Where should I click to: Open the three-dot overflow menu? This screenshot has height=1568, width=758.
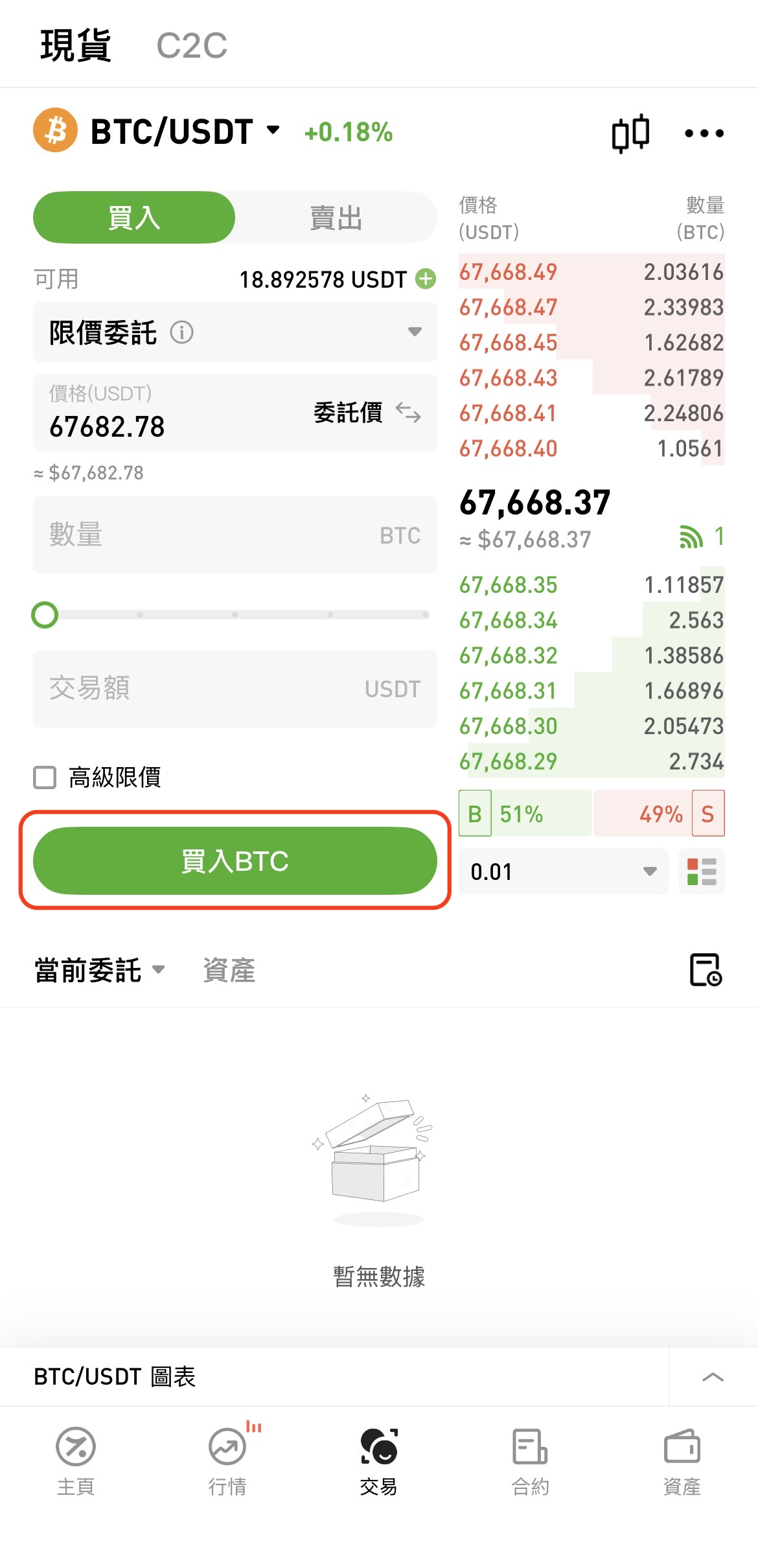coord(704,133)
